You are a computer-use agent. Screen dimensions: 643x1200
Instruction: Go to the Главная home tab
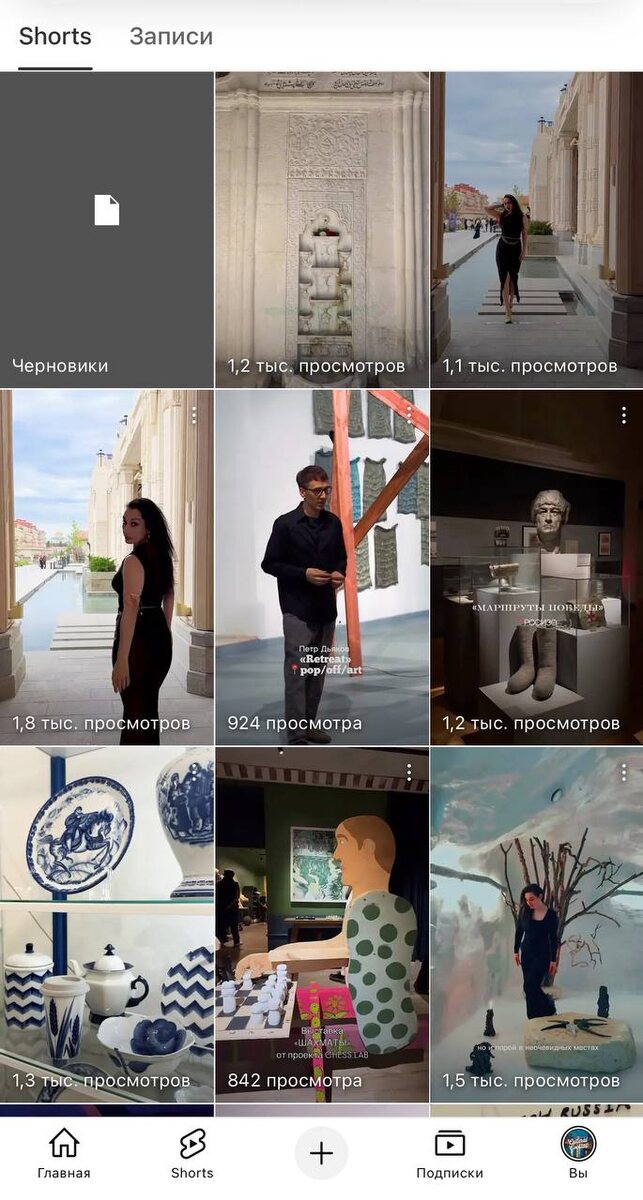(x=64, y=1154)
